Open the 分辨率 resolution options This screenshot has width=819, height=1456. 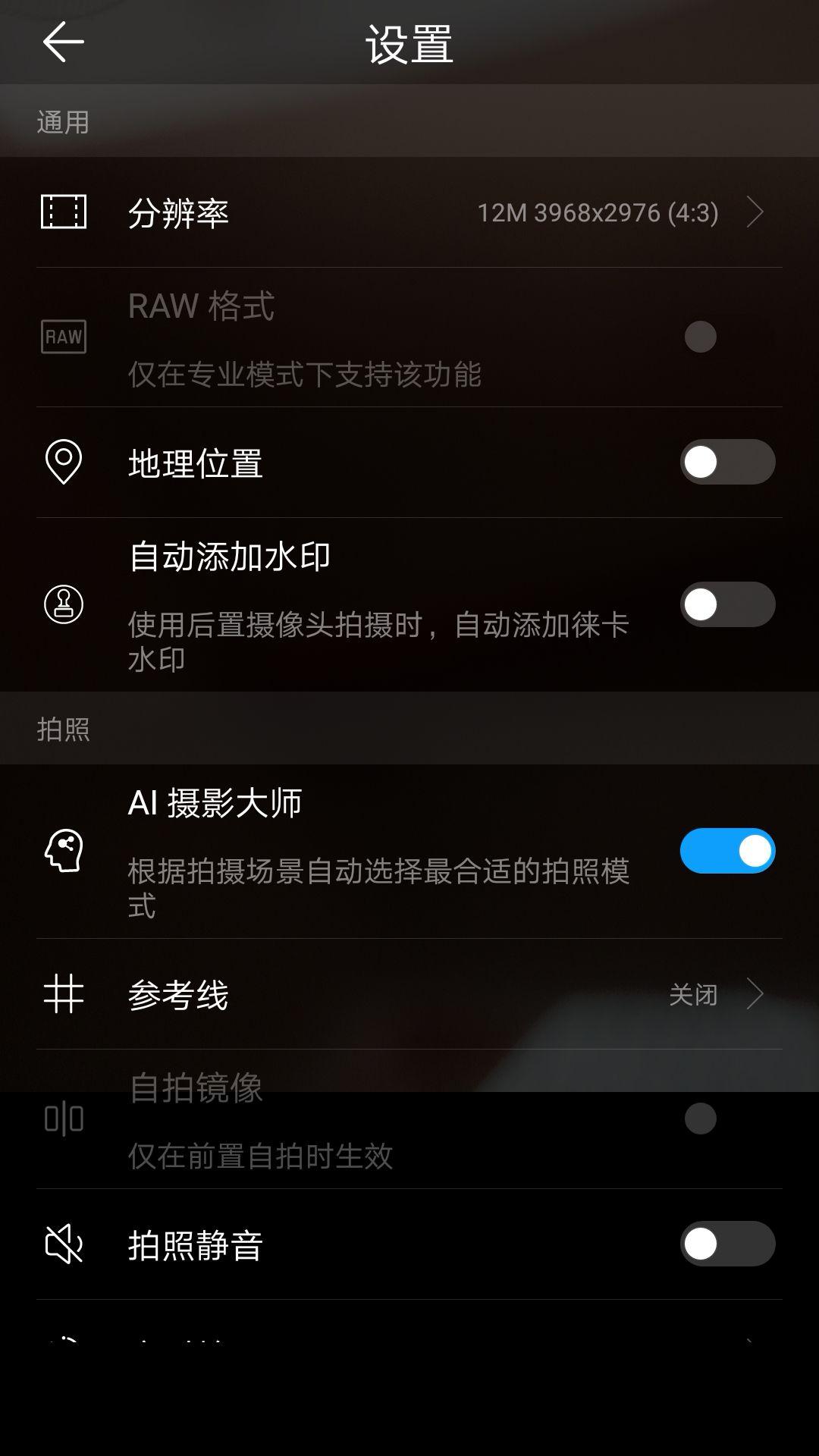[409, 213]
